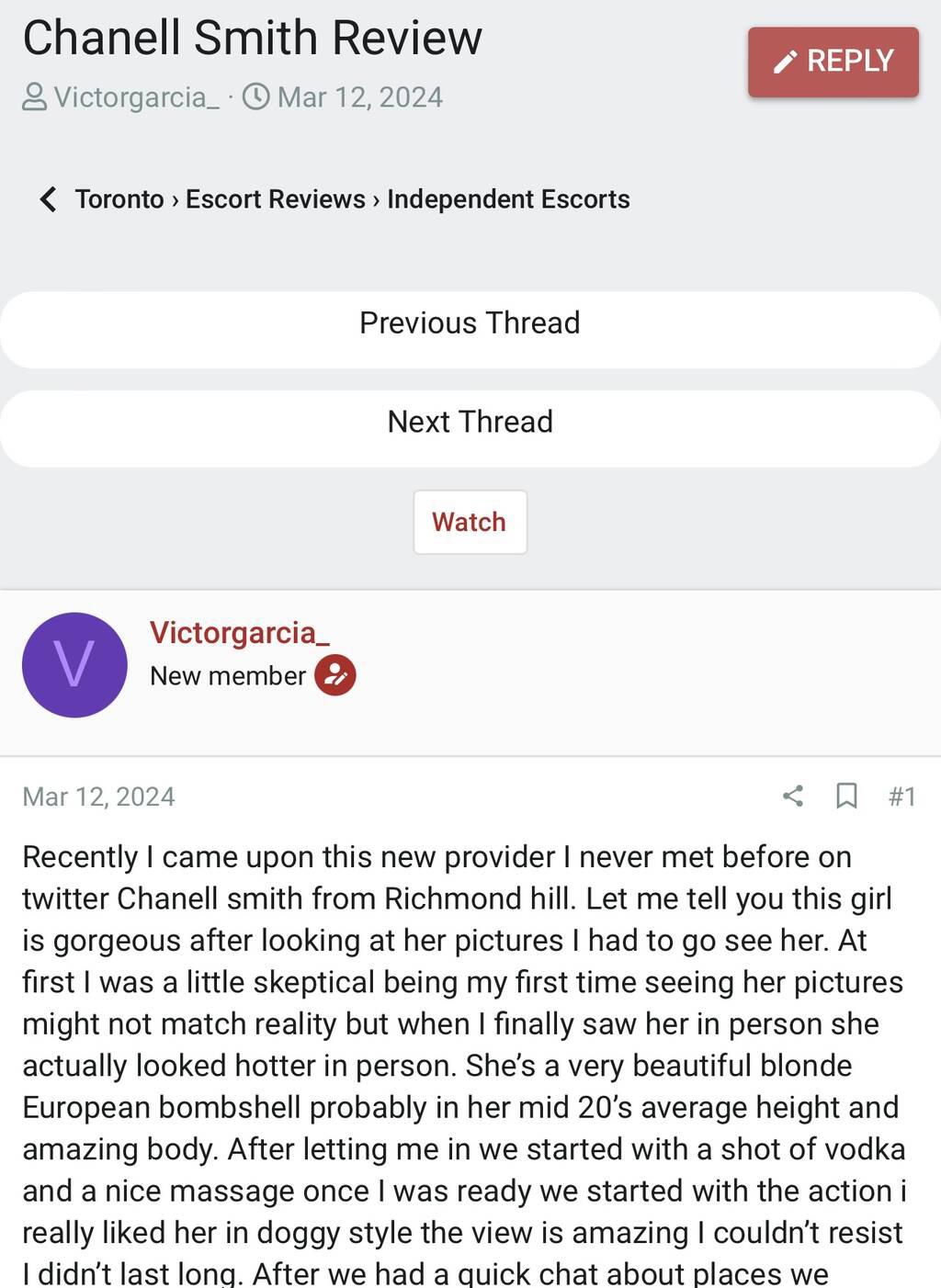Open Victorgarcia_ username above the post

pos(240,633)
